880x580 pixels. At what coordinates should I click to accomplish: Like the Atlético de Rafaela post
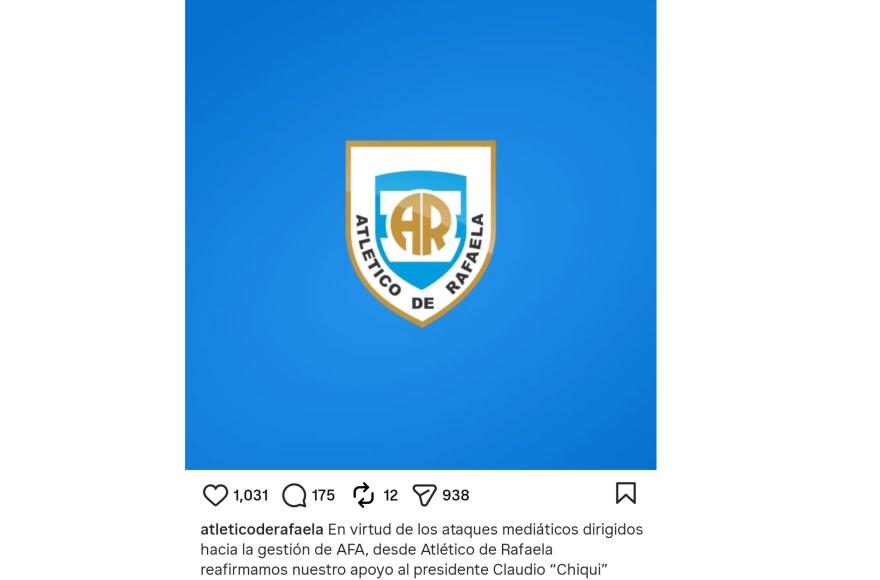click(x=215, y=495)
